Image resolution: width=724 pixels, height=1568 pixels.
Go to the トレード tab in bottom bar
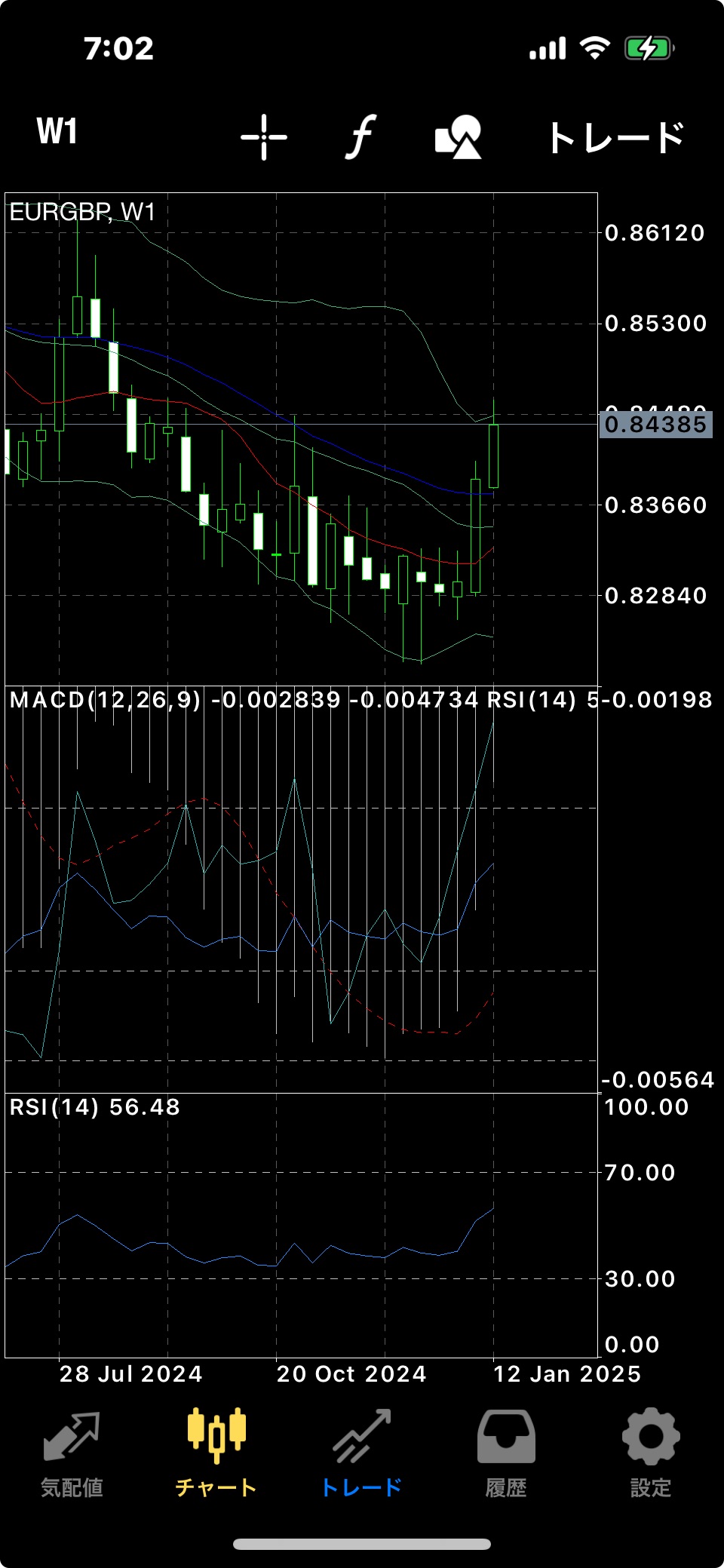click(x=362, y=1455)
